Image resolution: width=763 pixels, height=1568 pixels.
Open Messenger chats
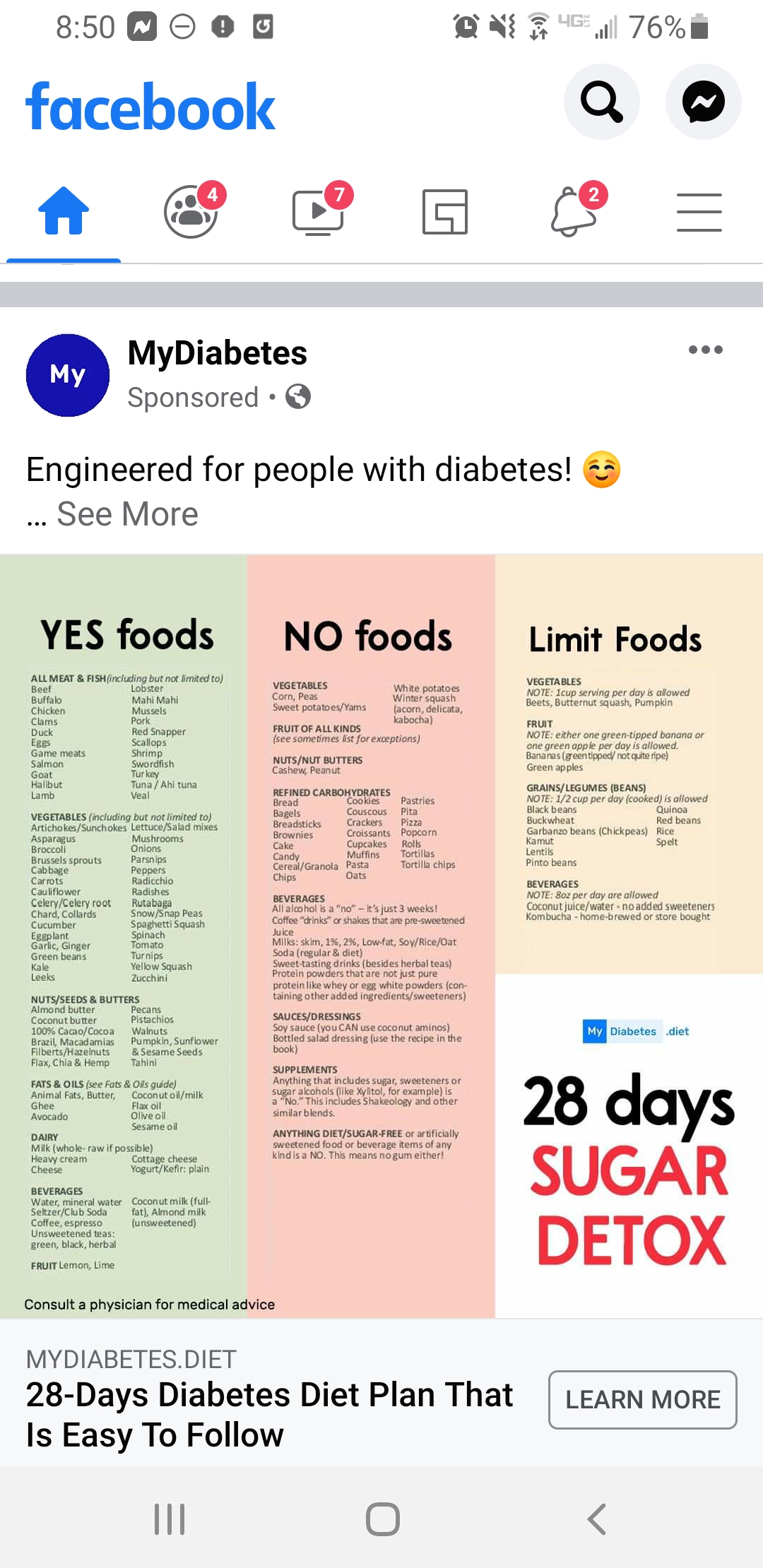pyautogui.click(x=704, y=102)
